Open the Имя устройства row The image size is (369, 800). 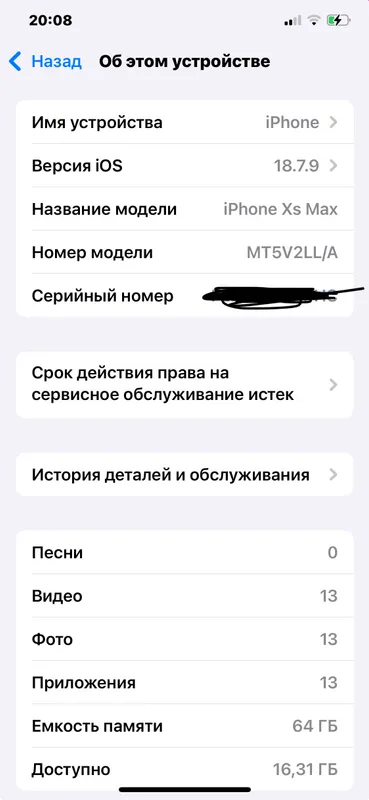pos(184,122)
